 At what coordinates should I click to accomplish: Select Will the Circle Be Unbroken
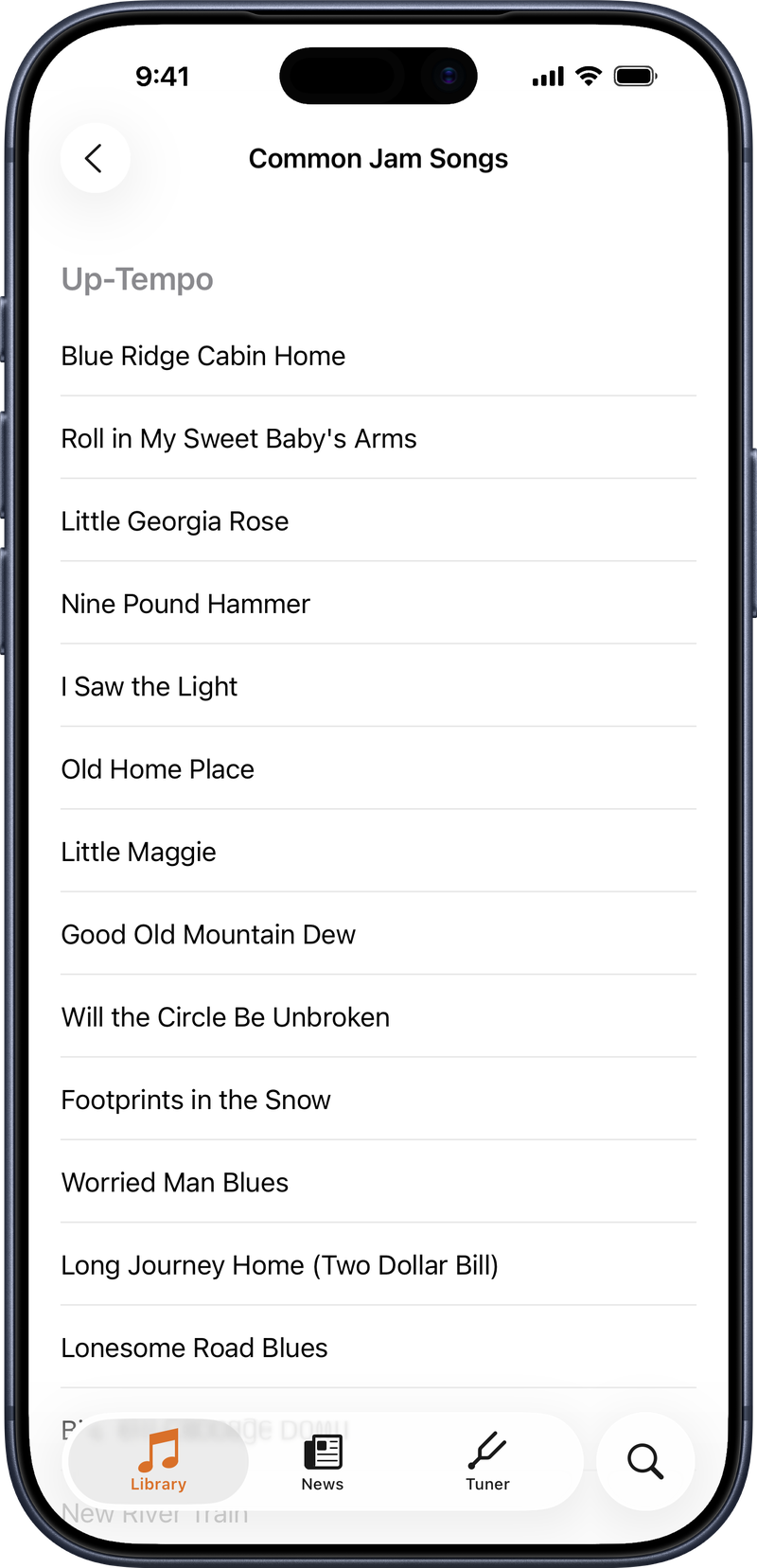pos(225,1016)
